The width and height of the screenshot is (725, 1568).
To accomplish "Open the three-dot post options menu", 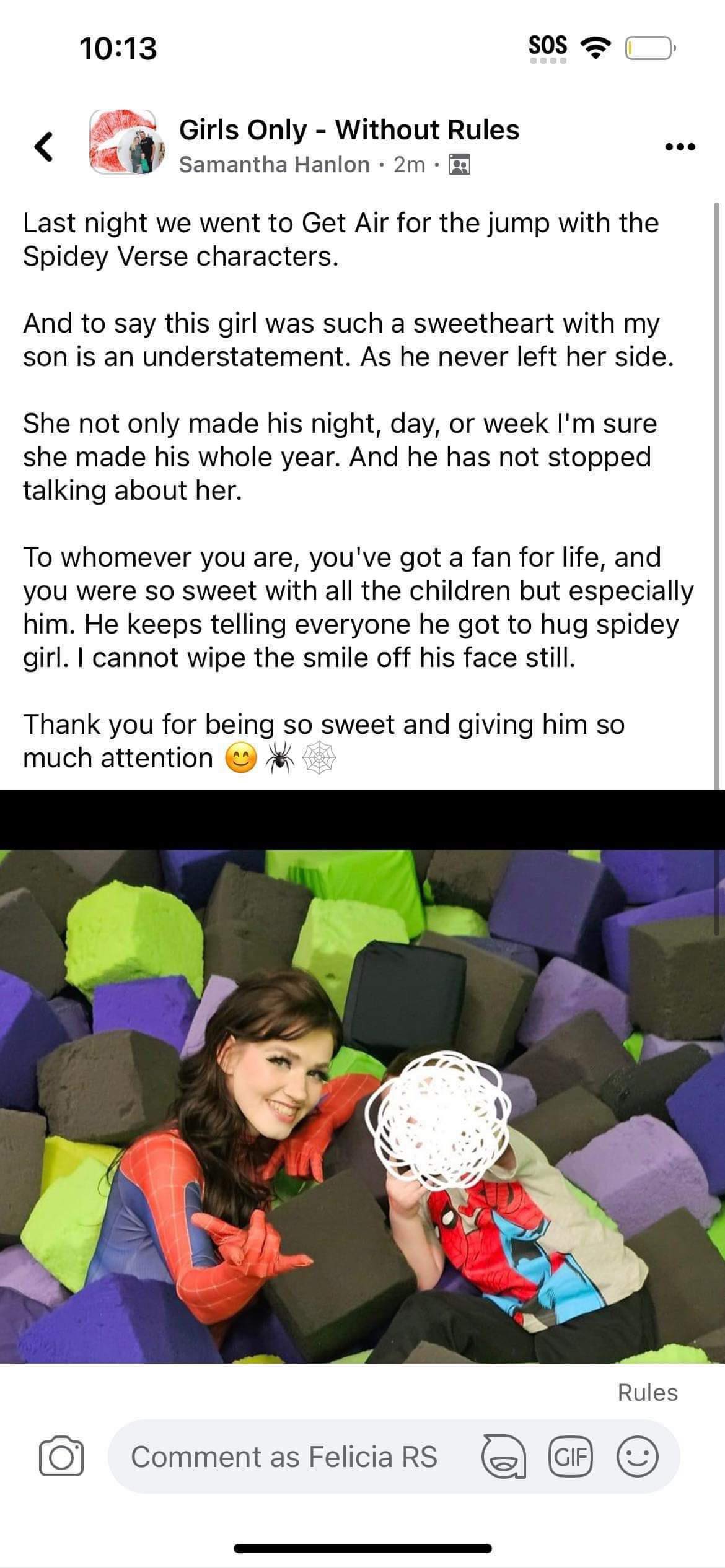I will [680, 147].
